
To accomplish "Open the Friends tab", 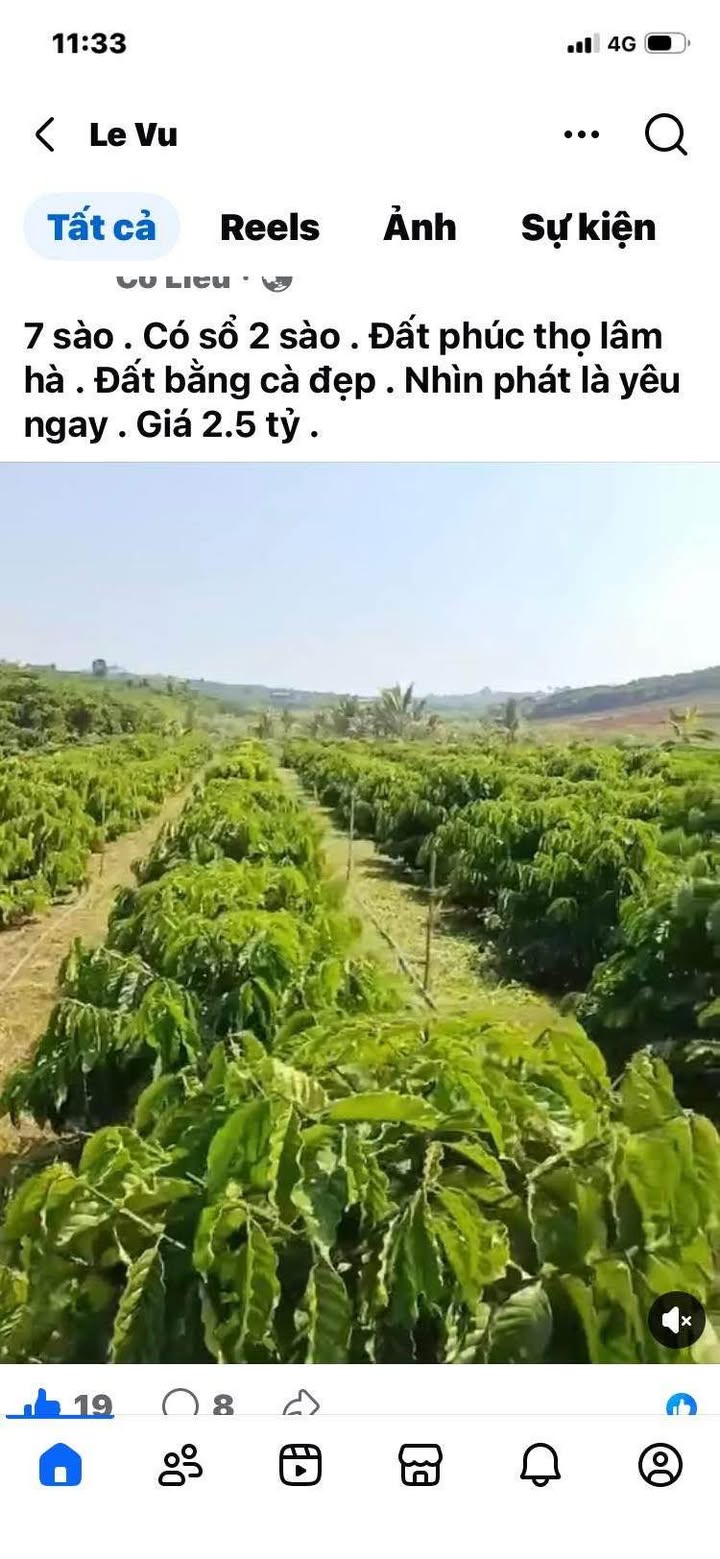I will [x=180, y=1465].
